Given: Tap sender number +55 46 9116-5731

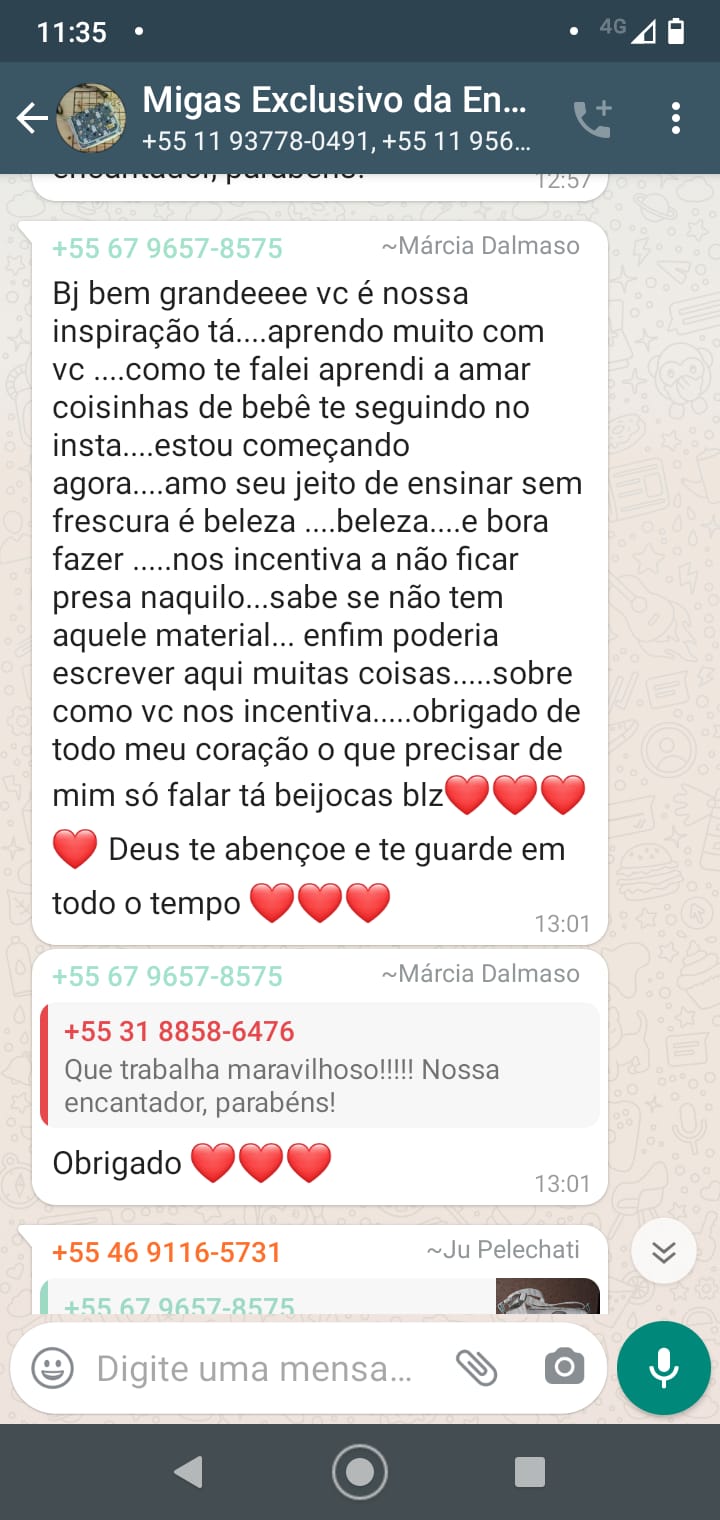Looking at the screenshot, I should (167, 1252).
